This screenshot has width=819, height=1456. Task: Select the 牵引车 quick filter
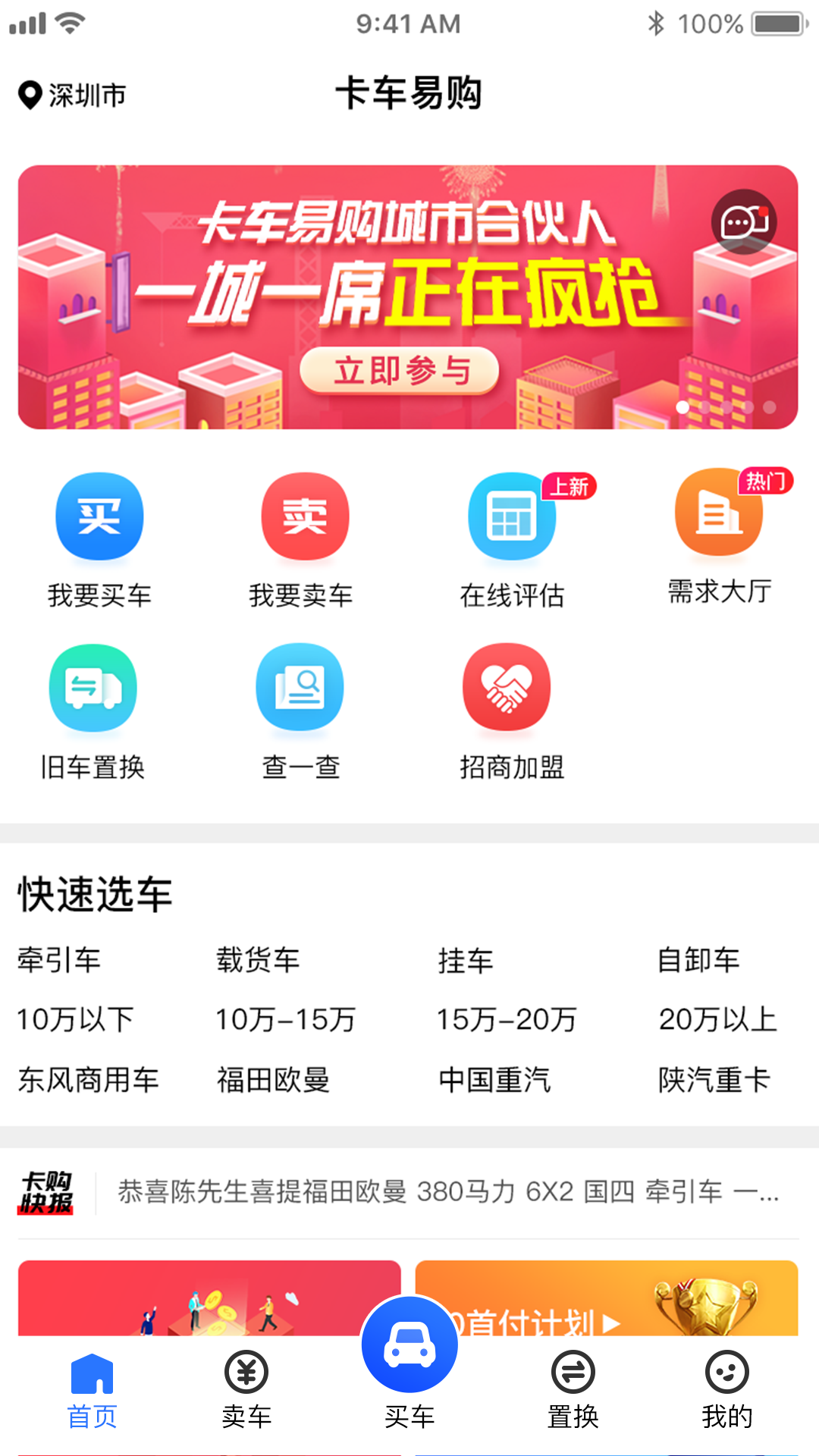pos(59,960)
